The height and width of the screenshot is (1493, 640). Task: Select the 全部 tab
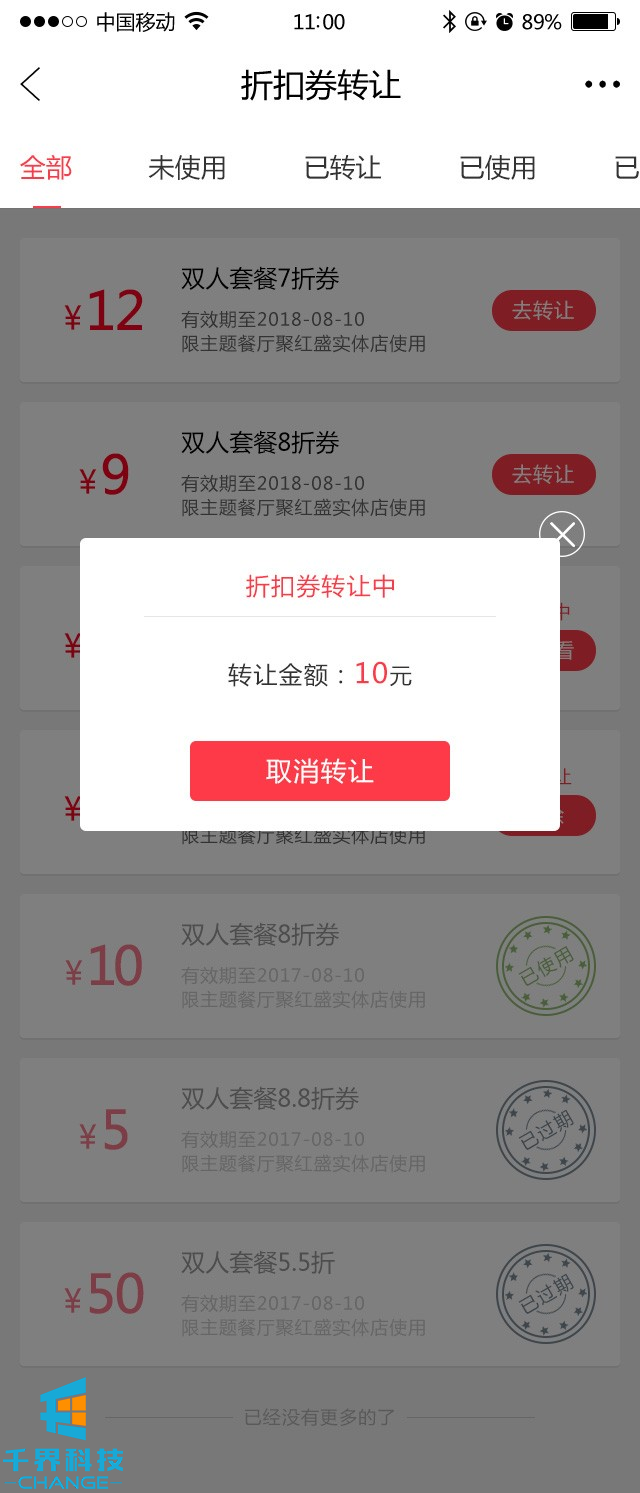[x=46, y=168]
